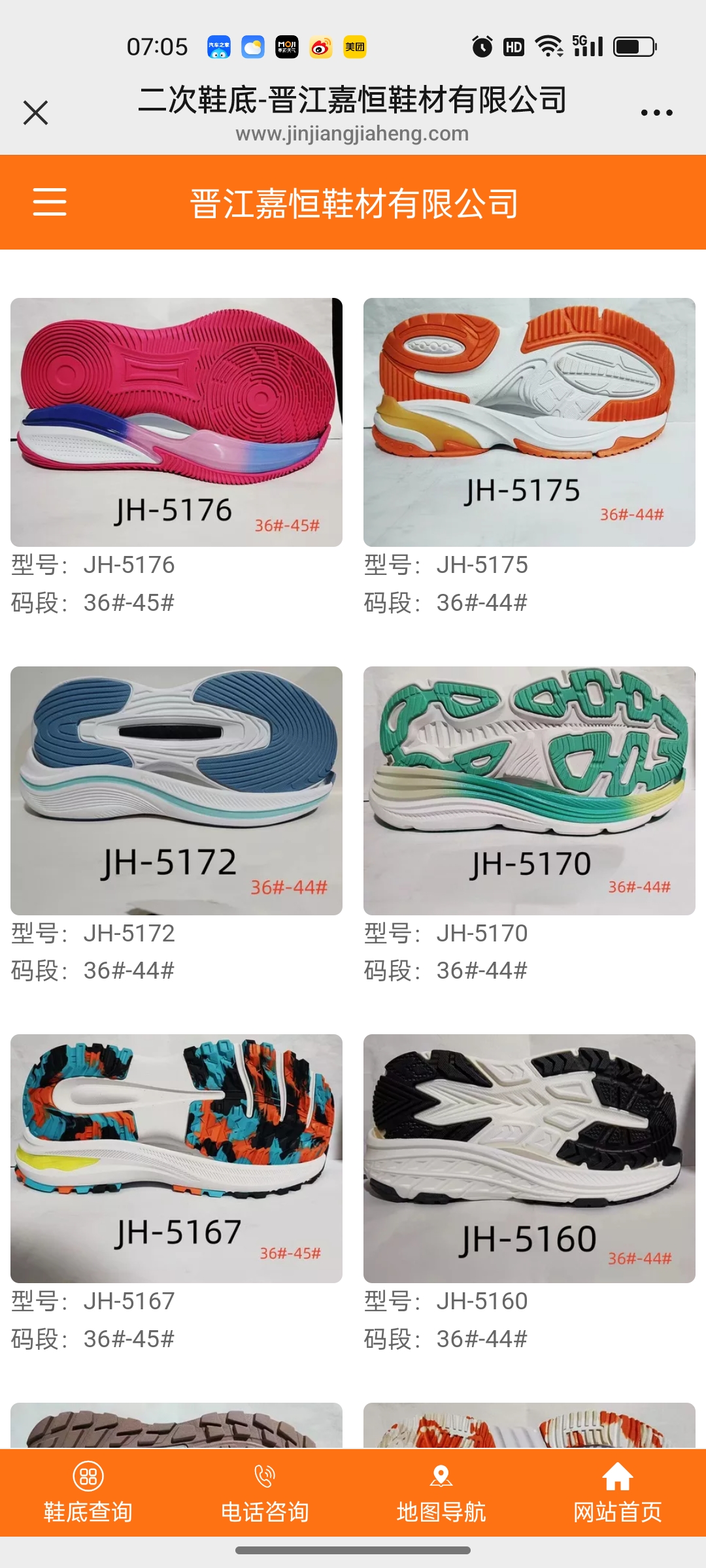The width and height of the screenshot is (706, 1568).
Task: Select the JH-5172 sole card
Action: tap(176, 791)
